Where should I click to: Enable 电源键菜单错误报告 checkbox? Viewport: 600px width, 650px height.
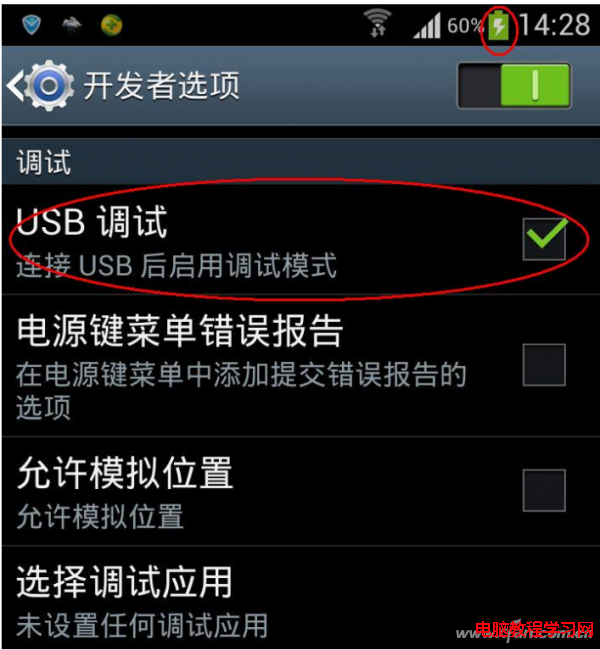click(543, 366)
